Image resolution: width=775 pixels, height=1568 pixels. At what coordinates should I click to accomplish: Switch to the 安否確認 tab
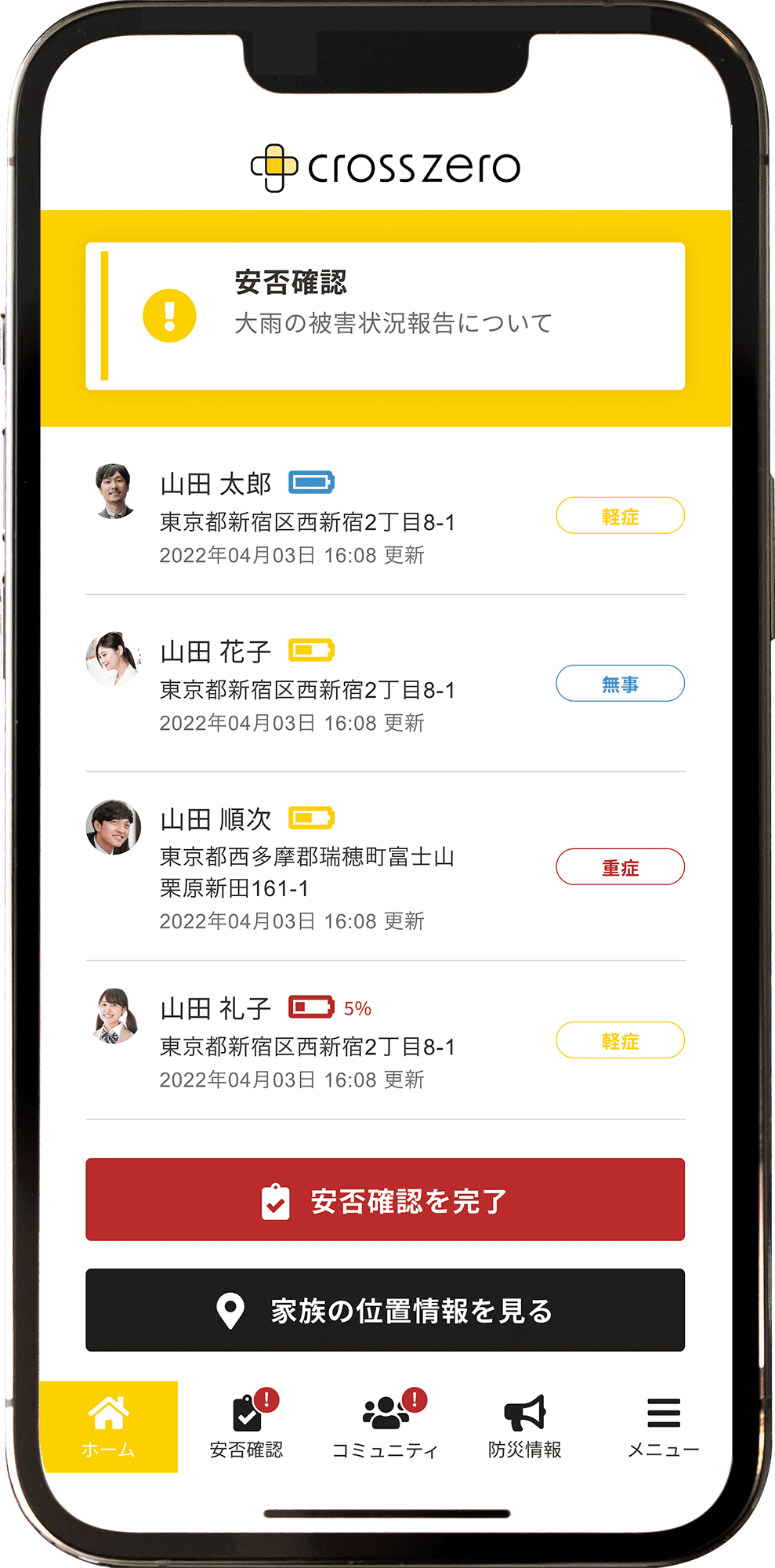tap(247, 1426)
